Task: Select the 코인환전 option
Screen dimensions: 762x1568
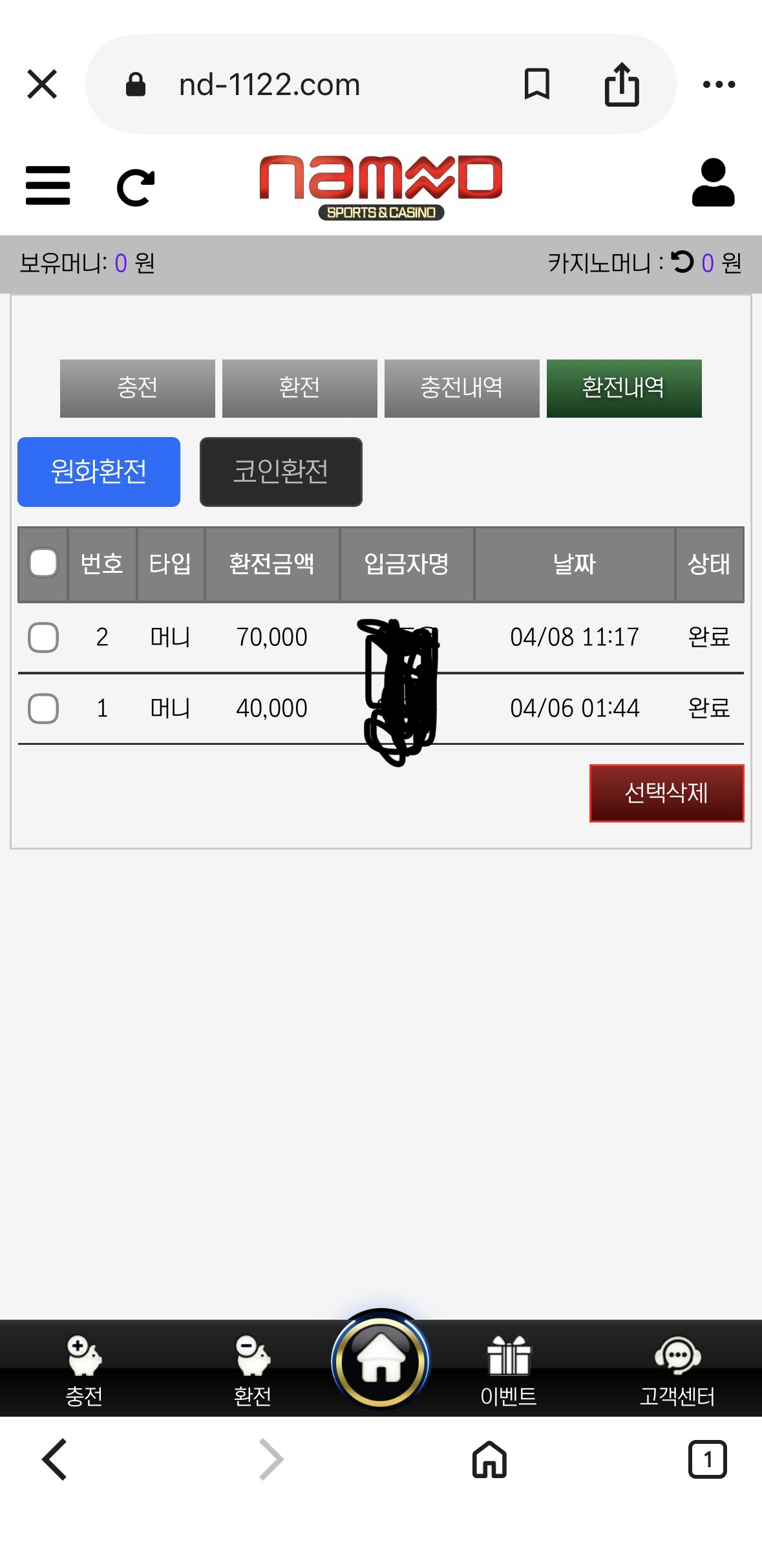Action: [x=280, y=471]
